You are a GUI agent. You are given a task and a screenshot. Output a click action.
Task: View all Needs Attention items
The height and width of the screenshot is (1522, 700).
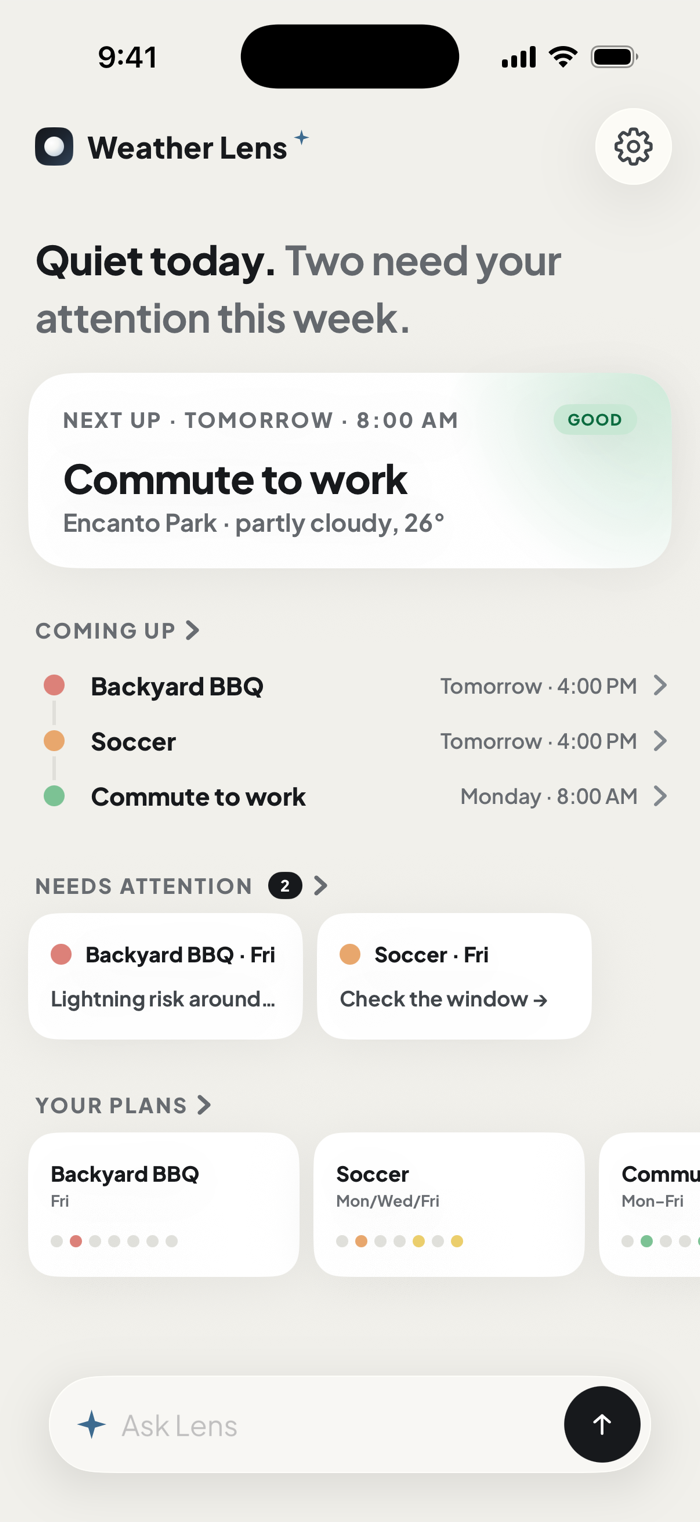pyautogui.click(x=182, y=886)
